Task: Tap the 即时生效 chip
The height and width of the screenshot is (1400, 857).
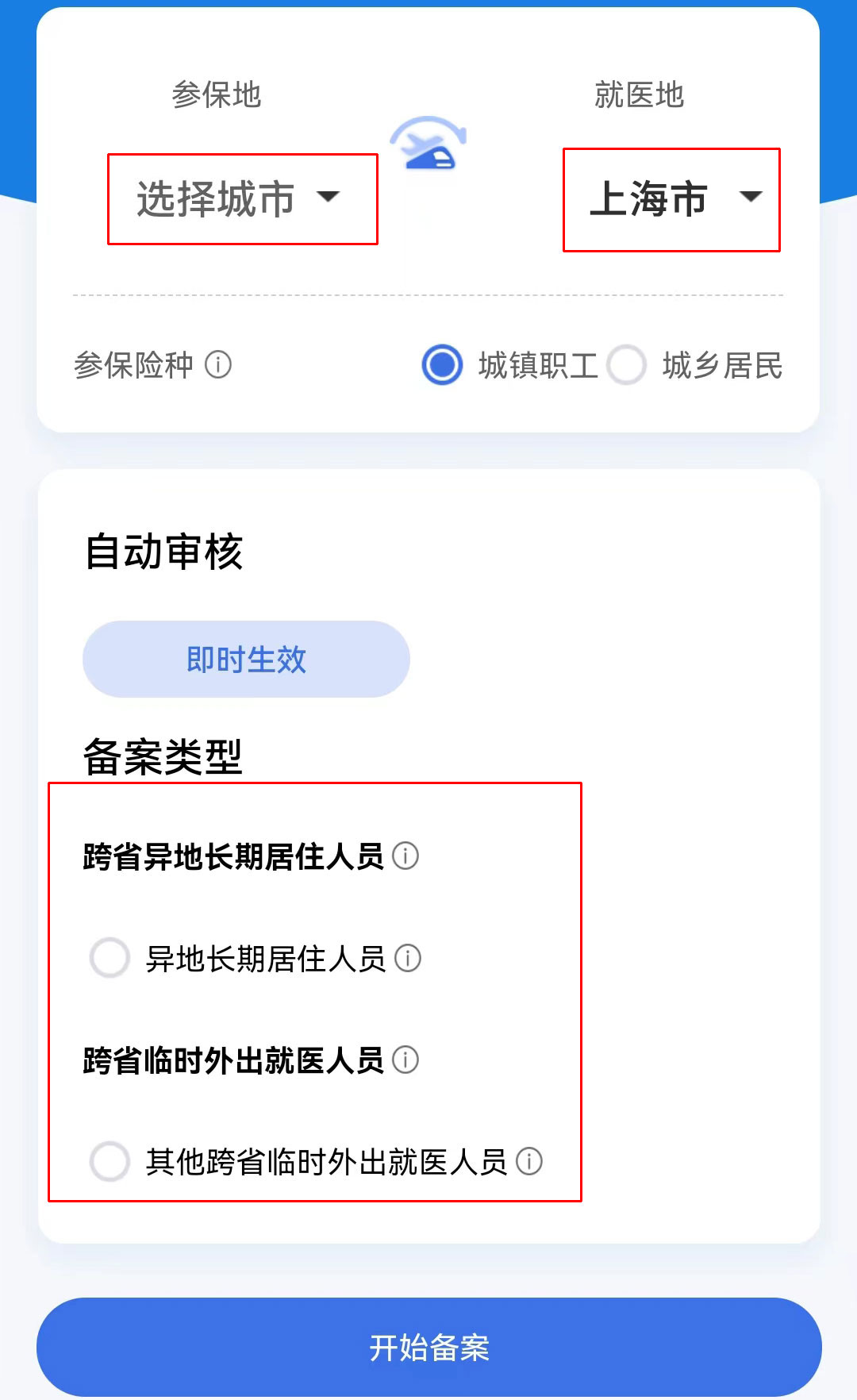Action: pyautogui.click(x=246, y=660)
